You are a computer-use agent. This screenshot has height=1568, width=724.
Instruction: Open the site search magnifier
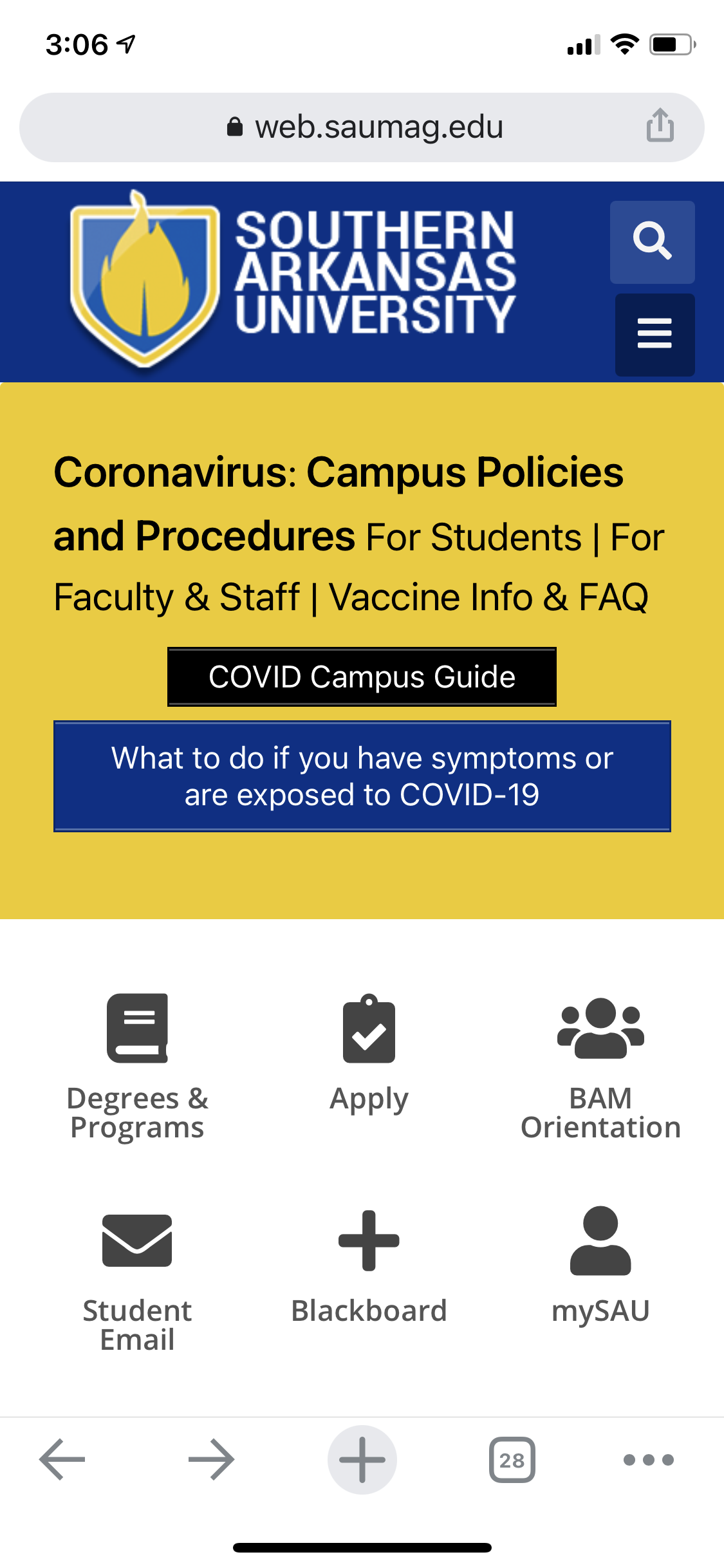coord(652,242)
